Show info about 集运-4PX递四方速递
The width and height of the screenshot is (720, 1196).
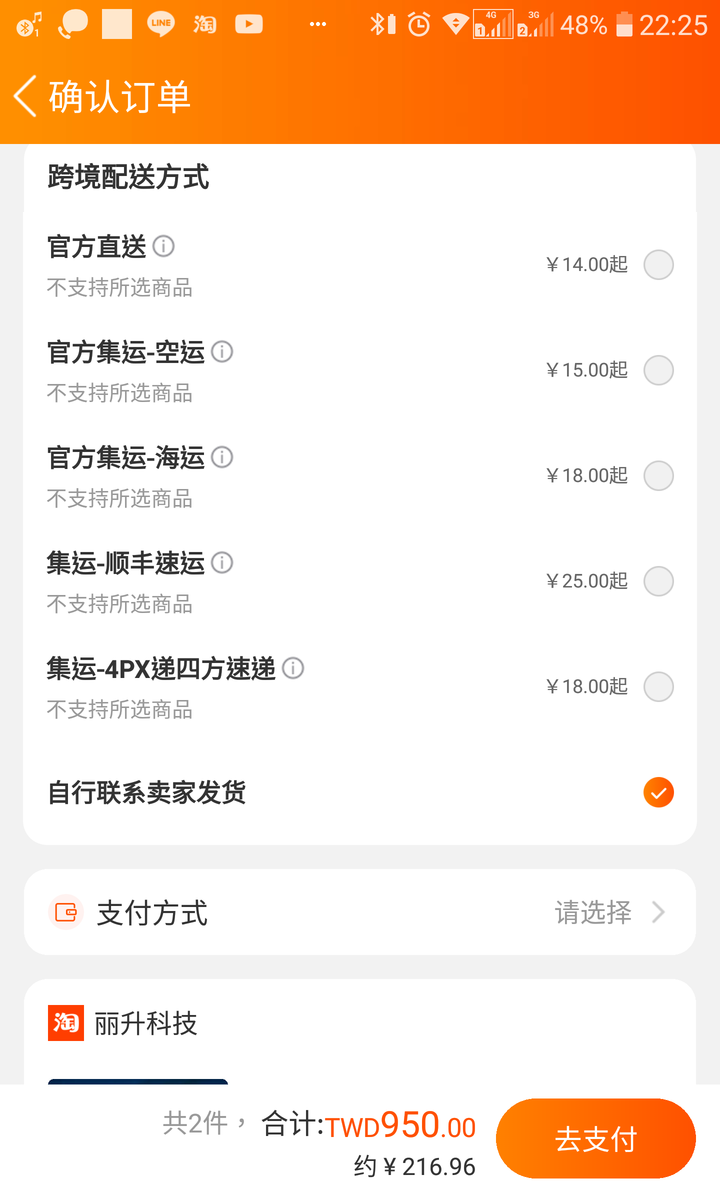click(293, 669)
